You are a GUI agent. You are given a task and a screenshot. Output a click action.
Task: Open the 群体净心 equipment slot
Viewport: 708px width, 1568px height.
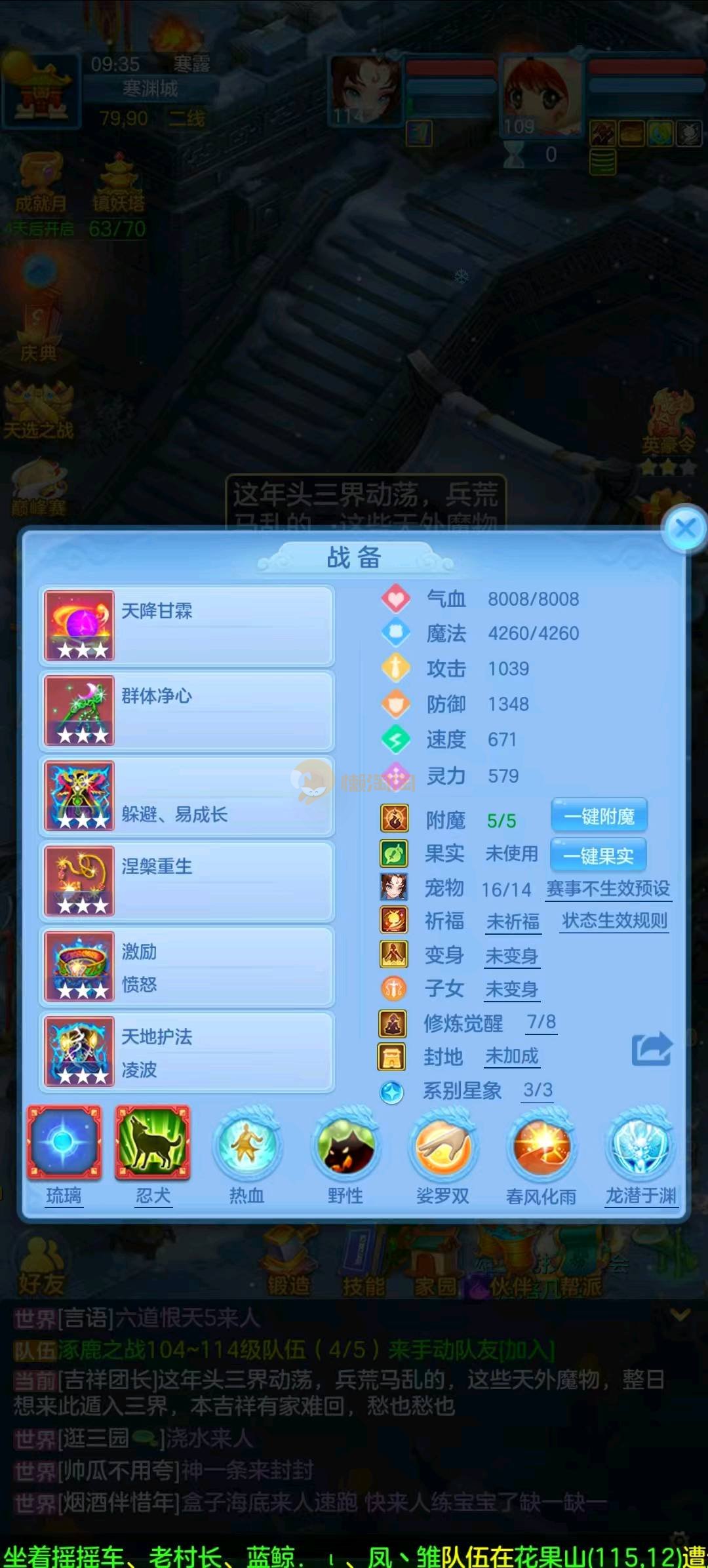(187, 711)
